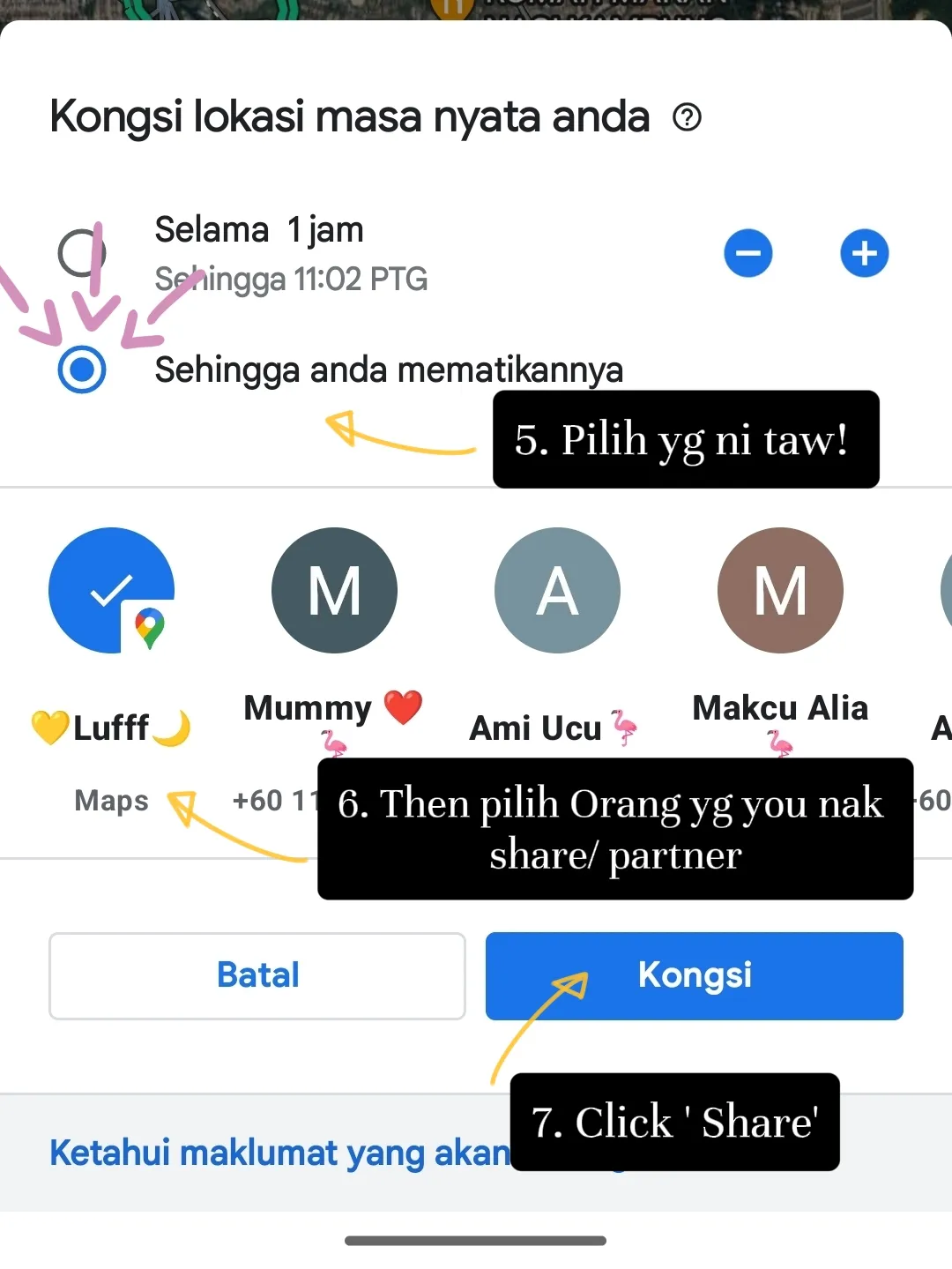This screenshot has height=1269, width=952.
Task: Decrease the sharing duration with minus button
Action: pos(747,253)
